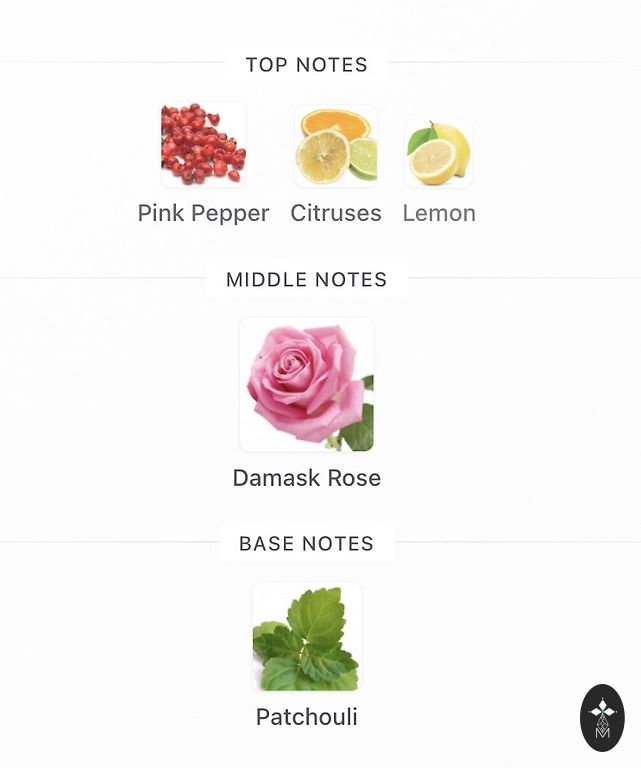This screenshot has height=768, width=641.
Task: Select the Citruses note tile
Action: [x=336, y=146]
